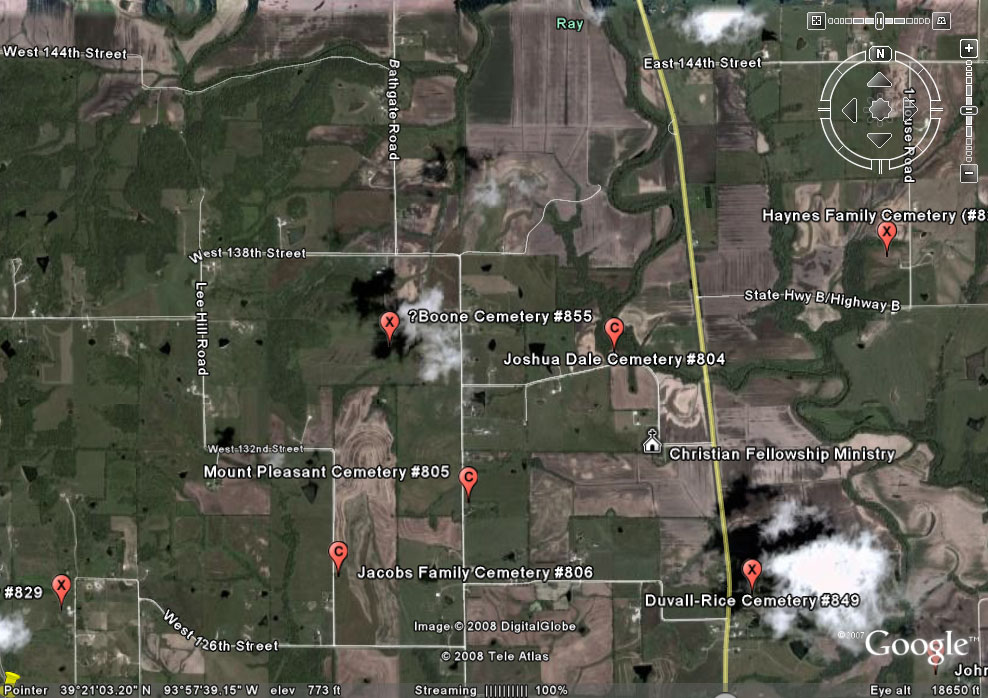Screen dimensions: 988x698
Task: Tap the horizontal tilt slider handle
Action: click(879, 19)
